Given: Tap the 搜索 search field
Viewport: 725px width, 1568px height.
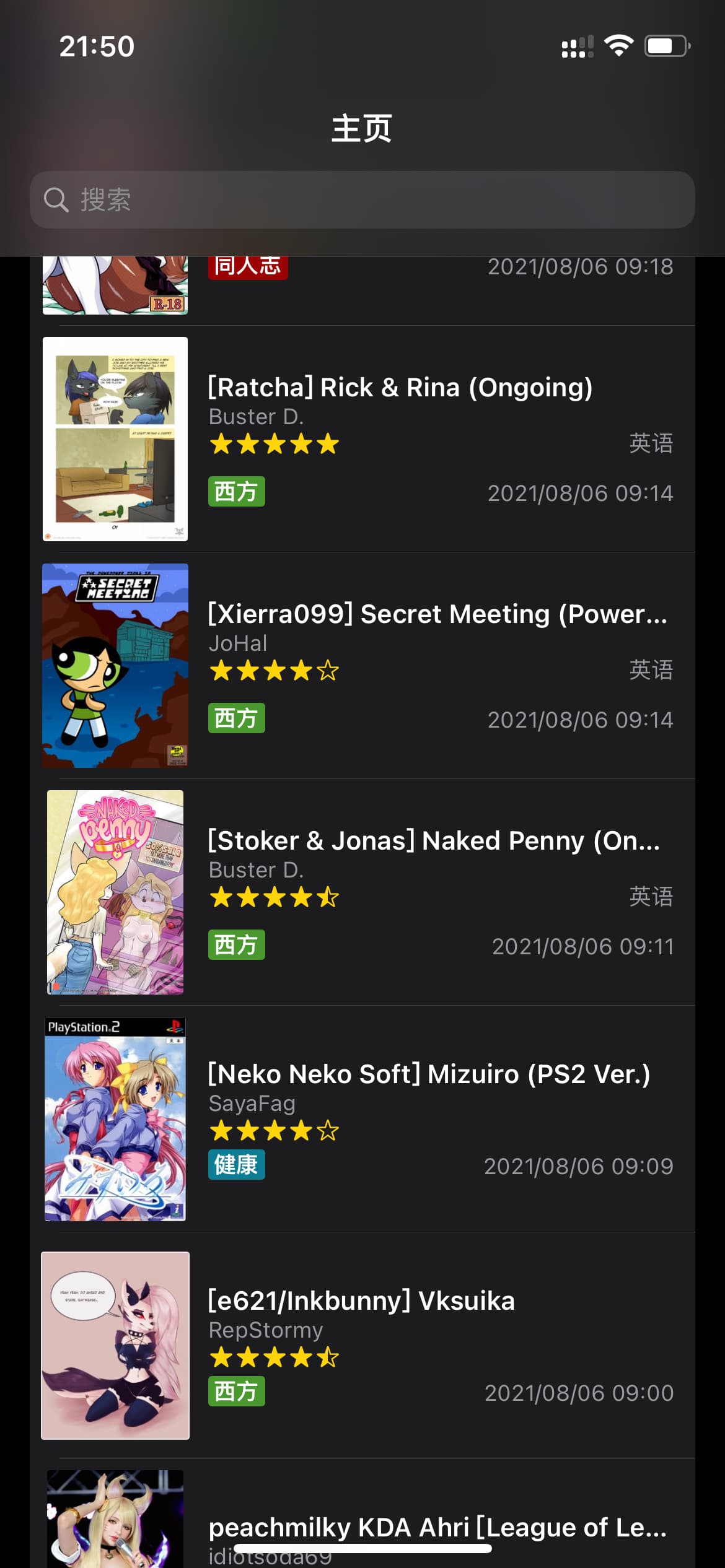Looking at the screenshot, I should pos(362,199).
